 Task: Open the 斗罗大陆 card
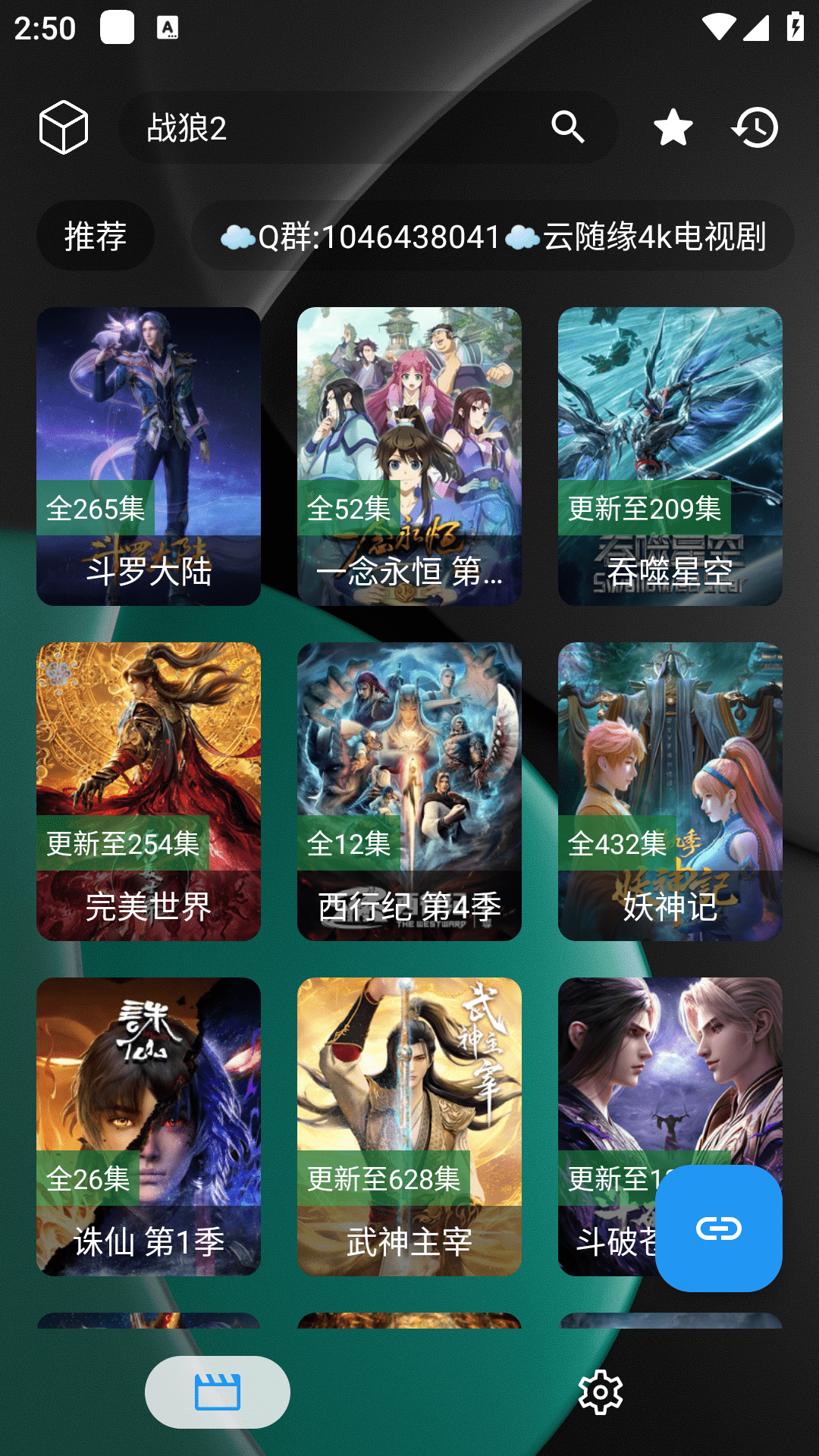pos(149,456)
